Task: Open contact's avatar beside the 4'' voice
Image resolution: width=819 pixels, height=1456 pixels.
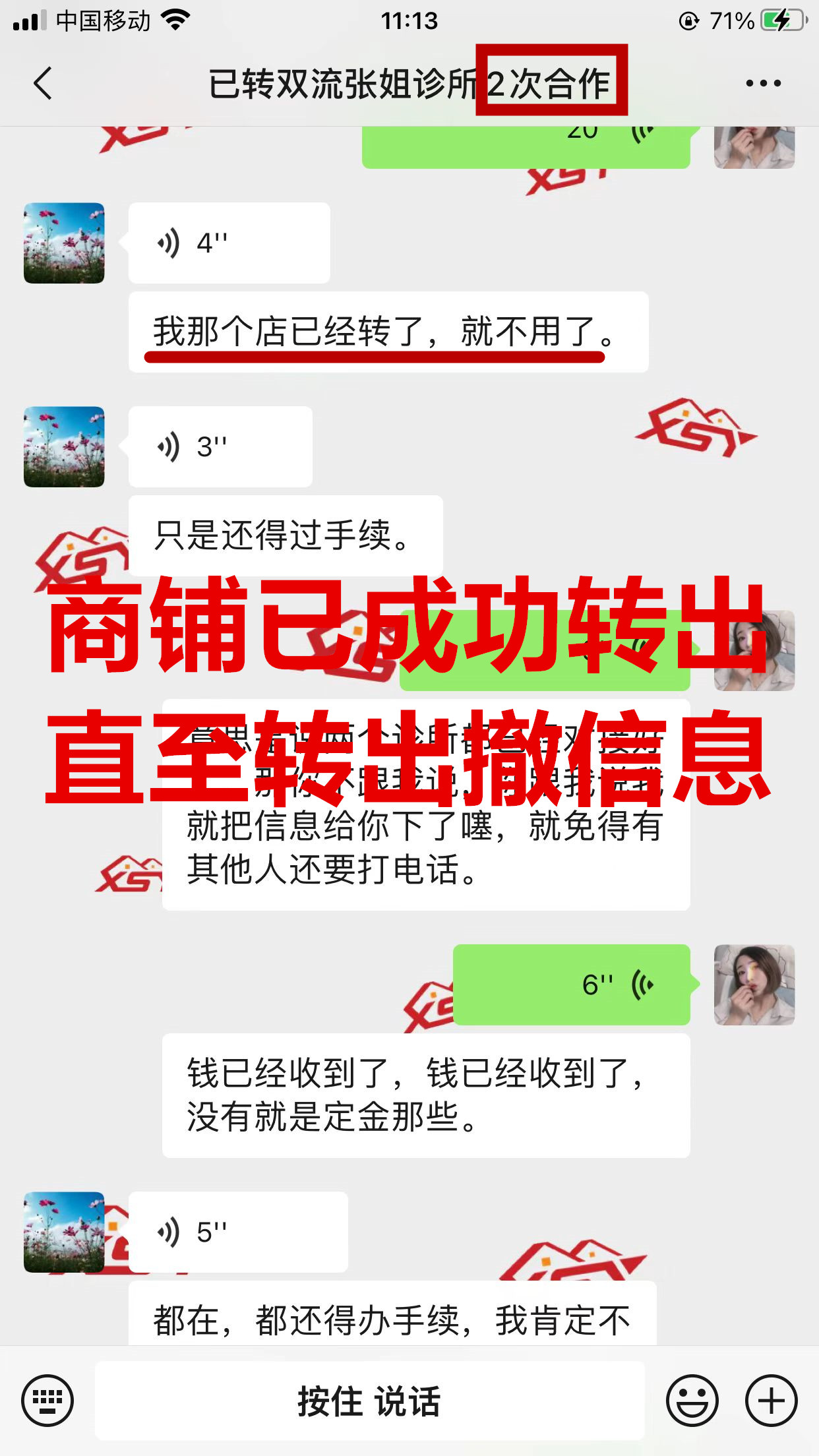Action: click(x=64, y=243)
